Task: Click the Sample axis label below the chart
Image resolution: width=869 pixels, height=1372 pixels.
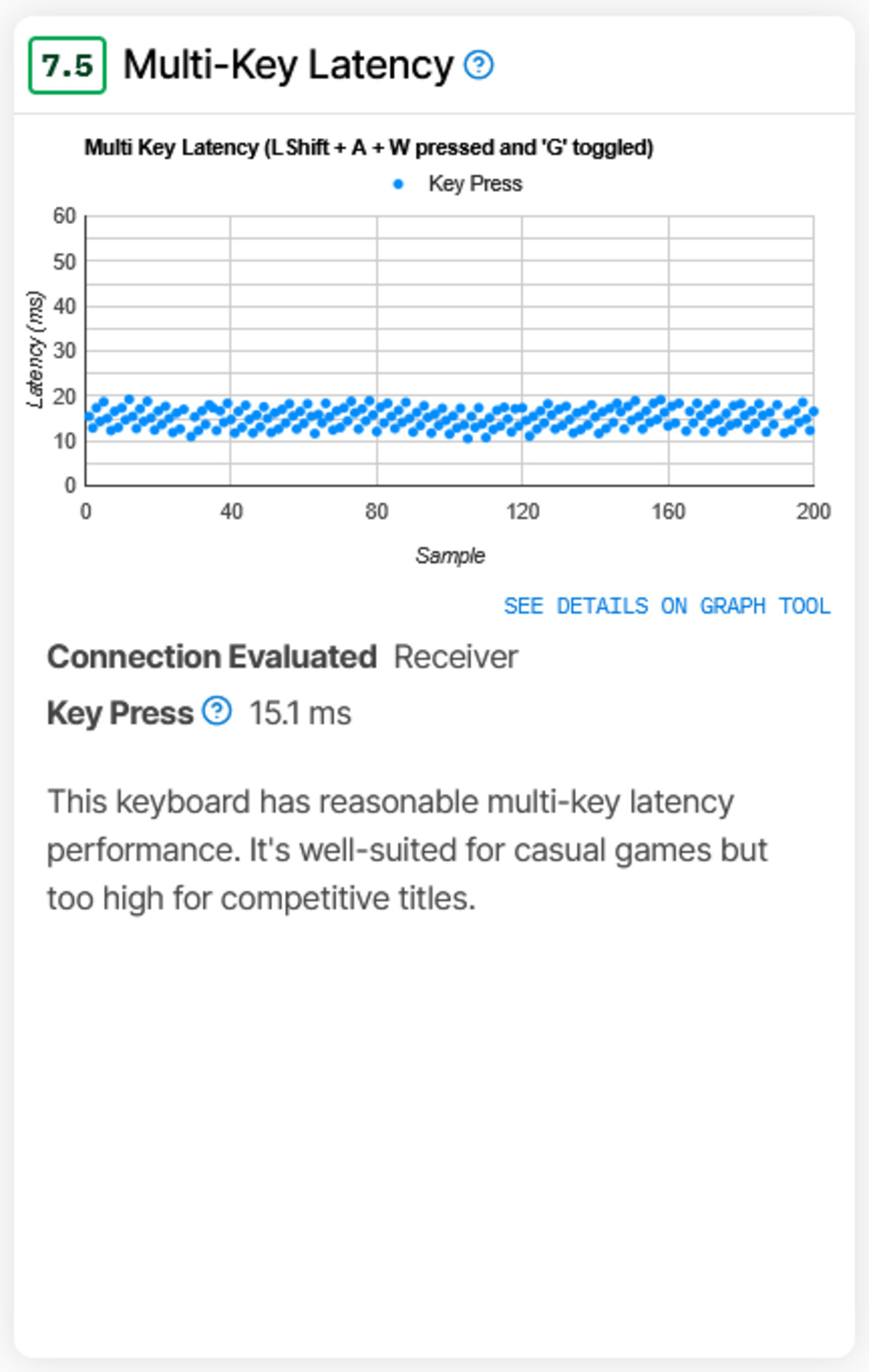Action: (x=451, y=554)
